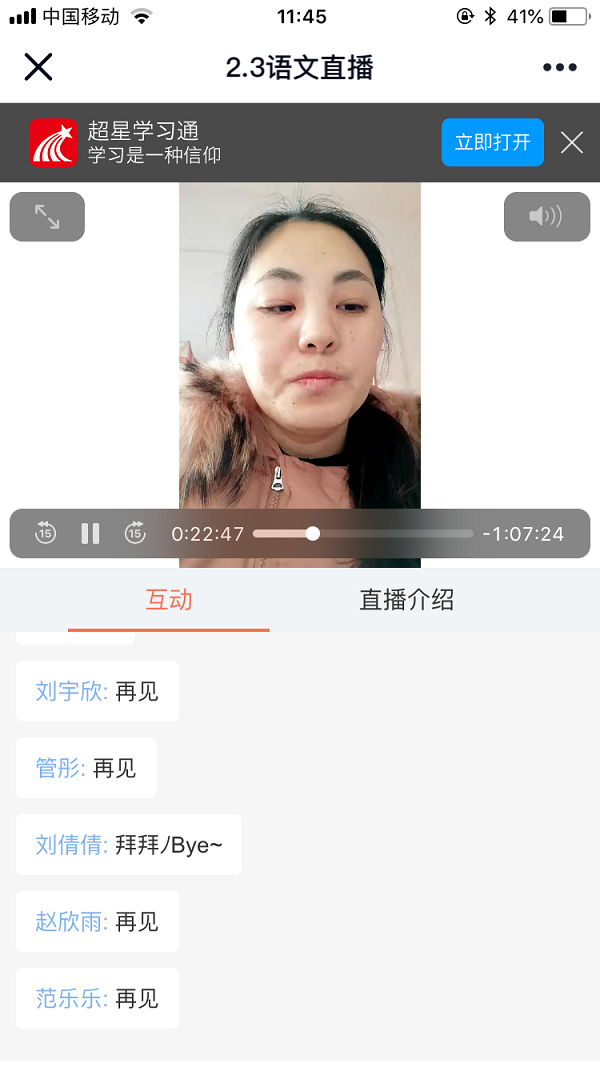The width and height of the screenshot is (600, 1067).
Task: Pause the live stream playback
Action: pos(90,533)
